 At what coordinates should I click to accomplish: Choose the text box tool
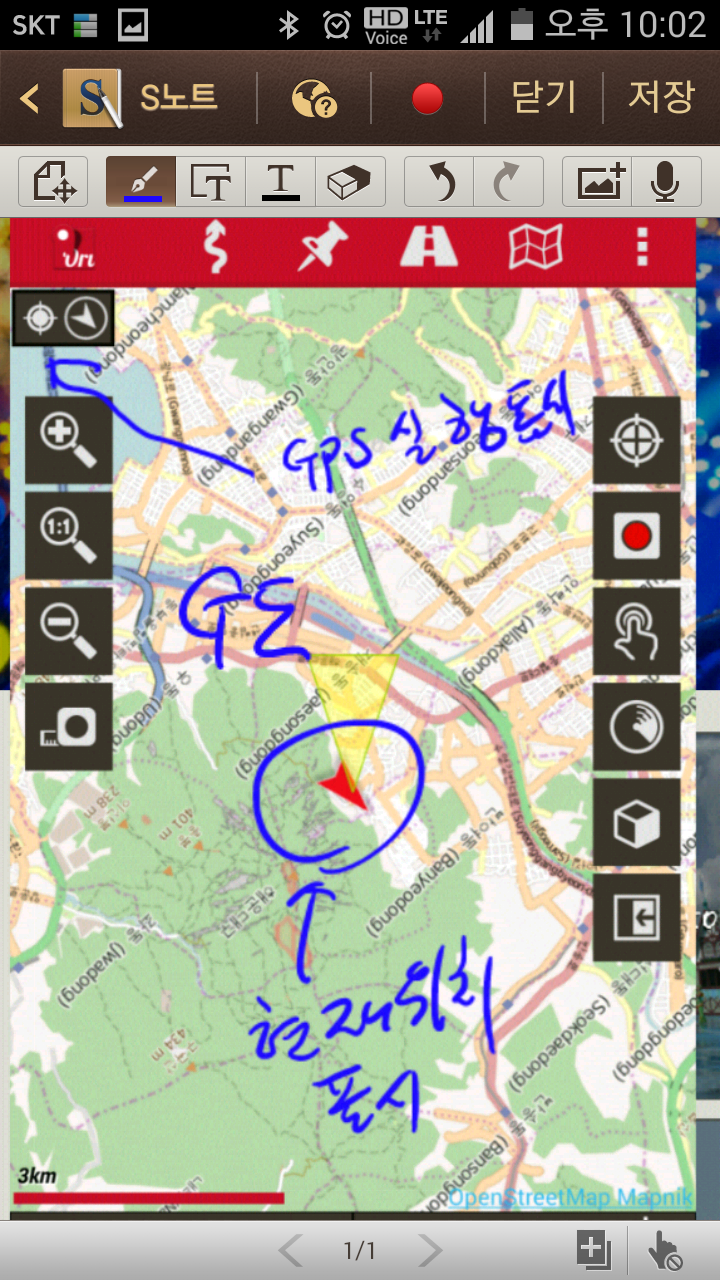(211, 182)
